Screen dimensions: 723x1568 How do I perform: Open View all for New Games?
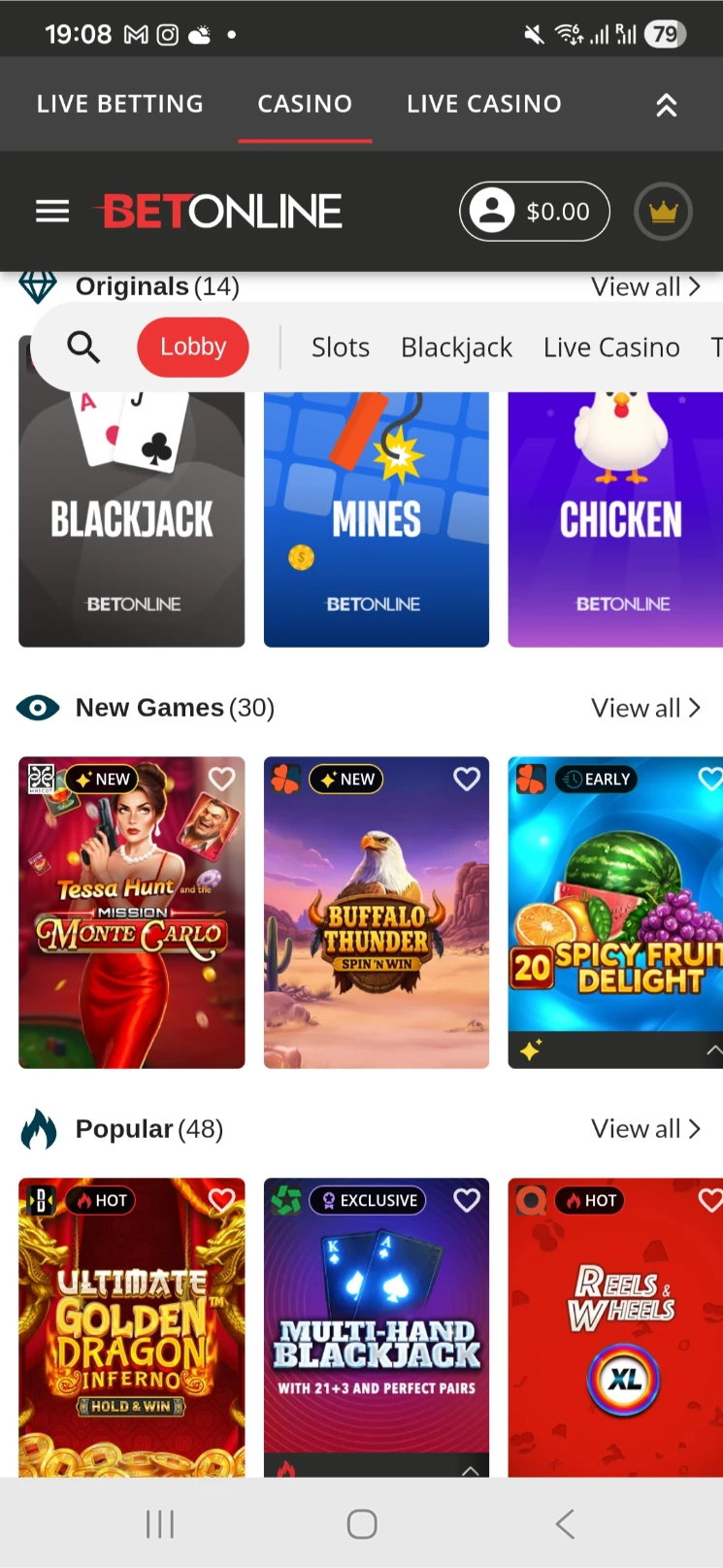pos(646,708)
